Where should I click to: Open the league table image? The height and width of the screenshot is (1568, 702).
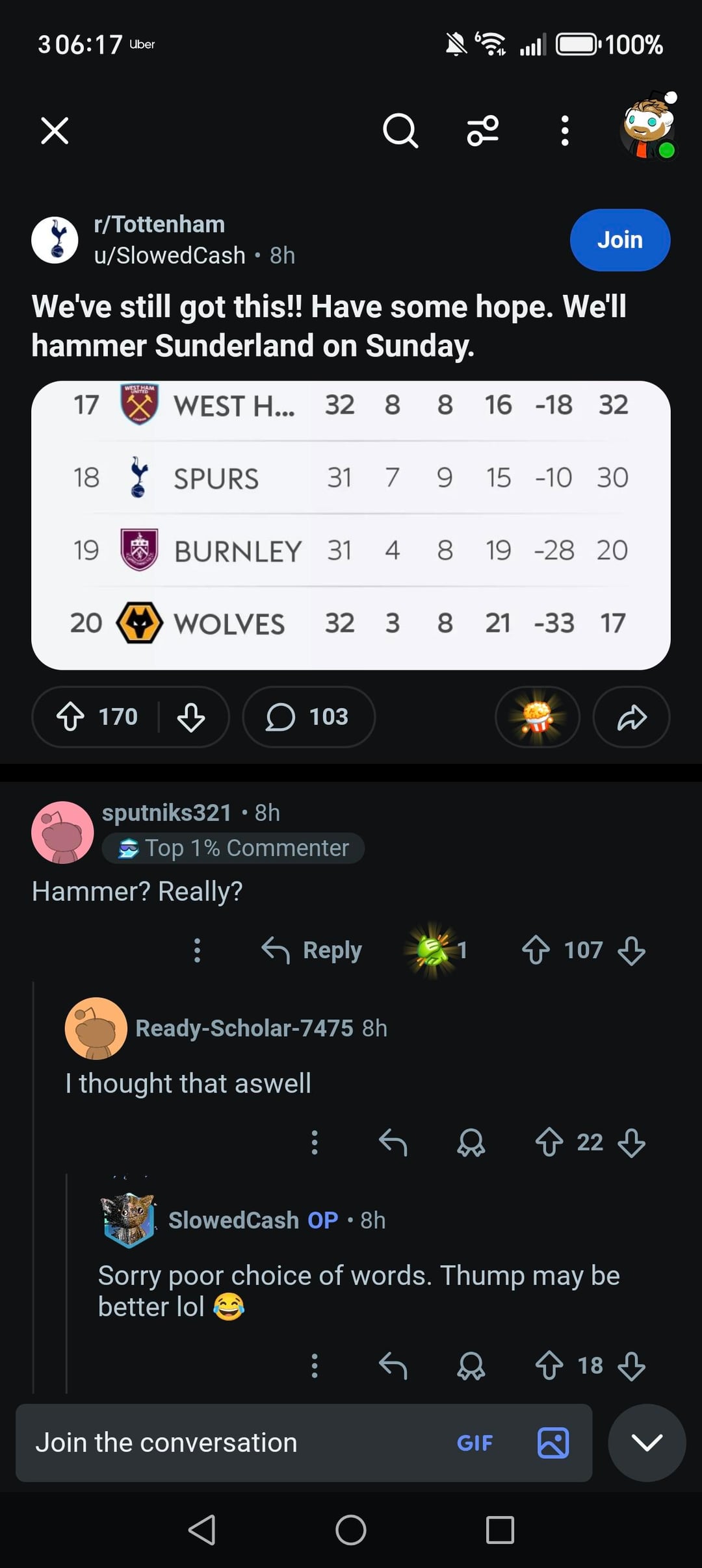point(351,525)
